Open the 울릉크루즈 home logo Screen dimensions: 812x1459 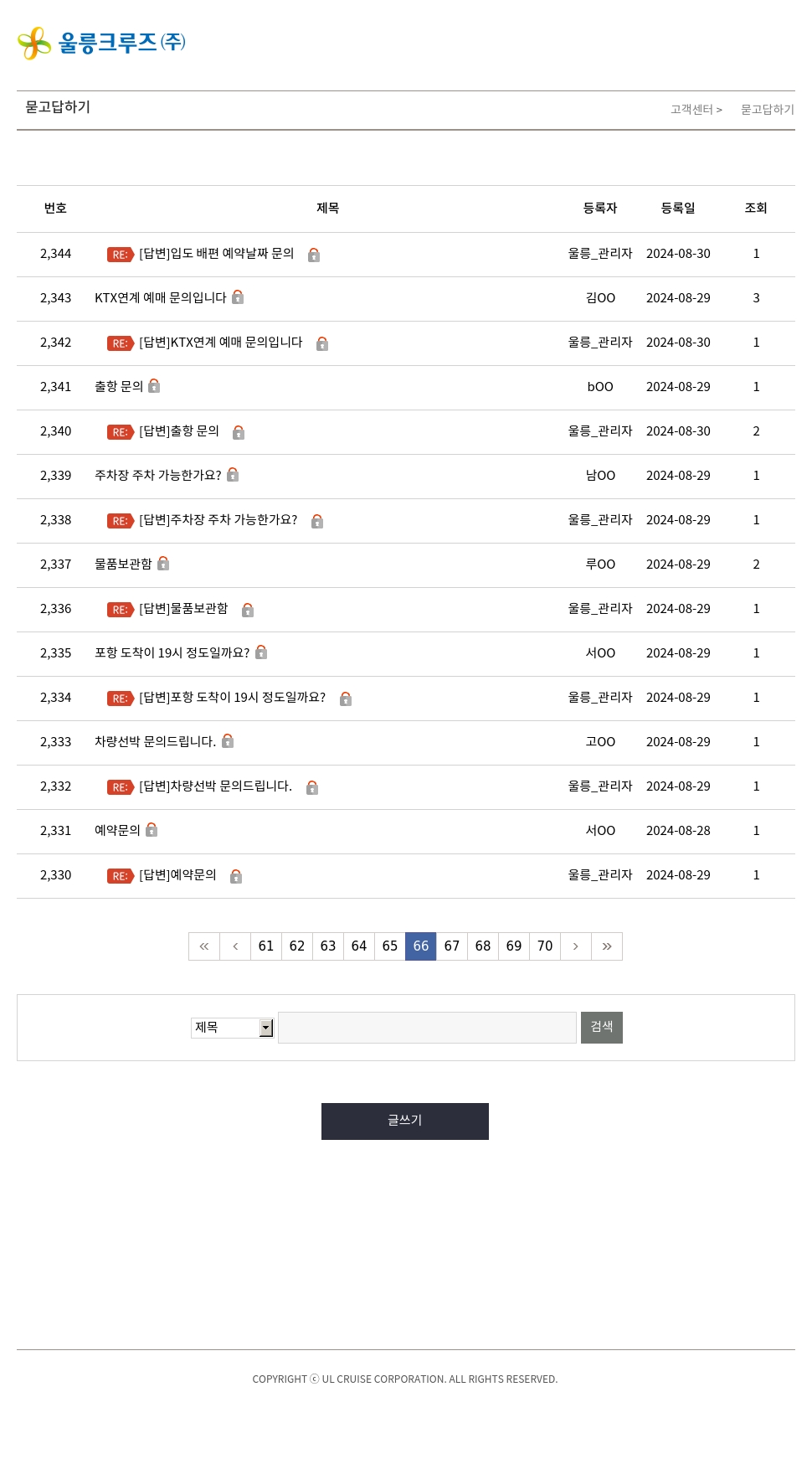click(x=101, y=43)
